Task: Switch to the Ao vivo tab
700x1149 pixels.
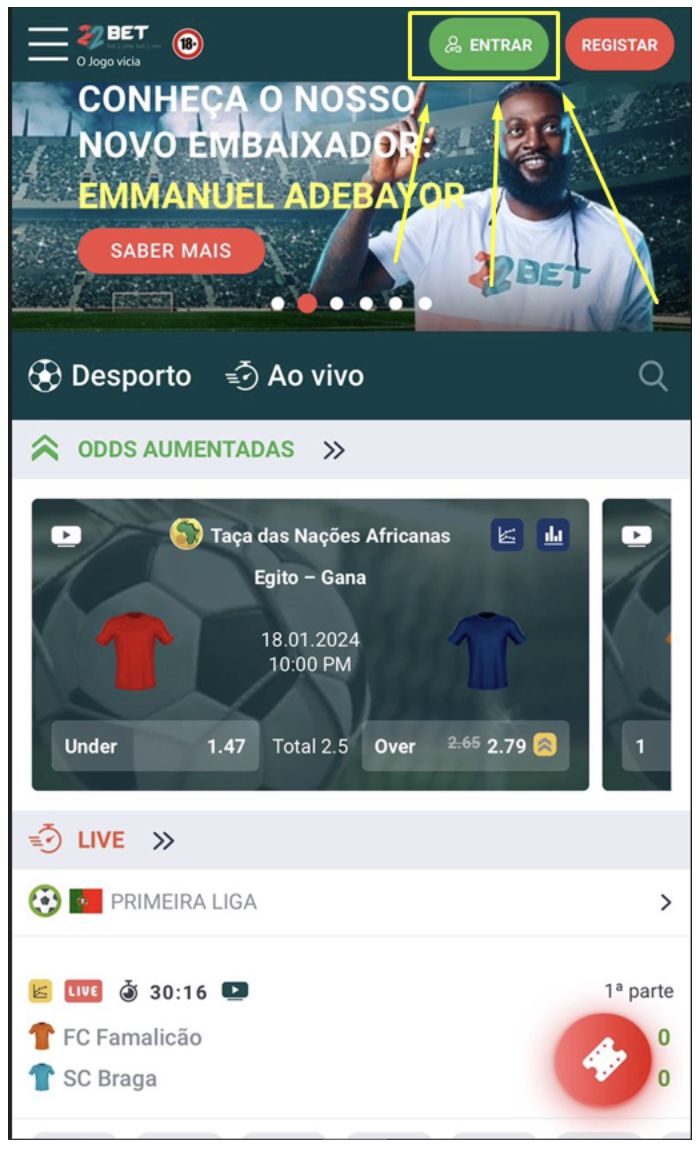Action: click(294, 376)
